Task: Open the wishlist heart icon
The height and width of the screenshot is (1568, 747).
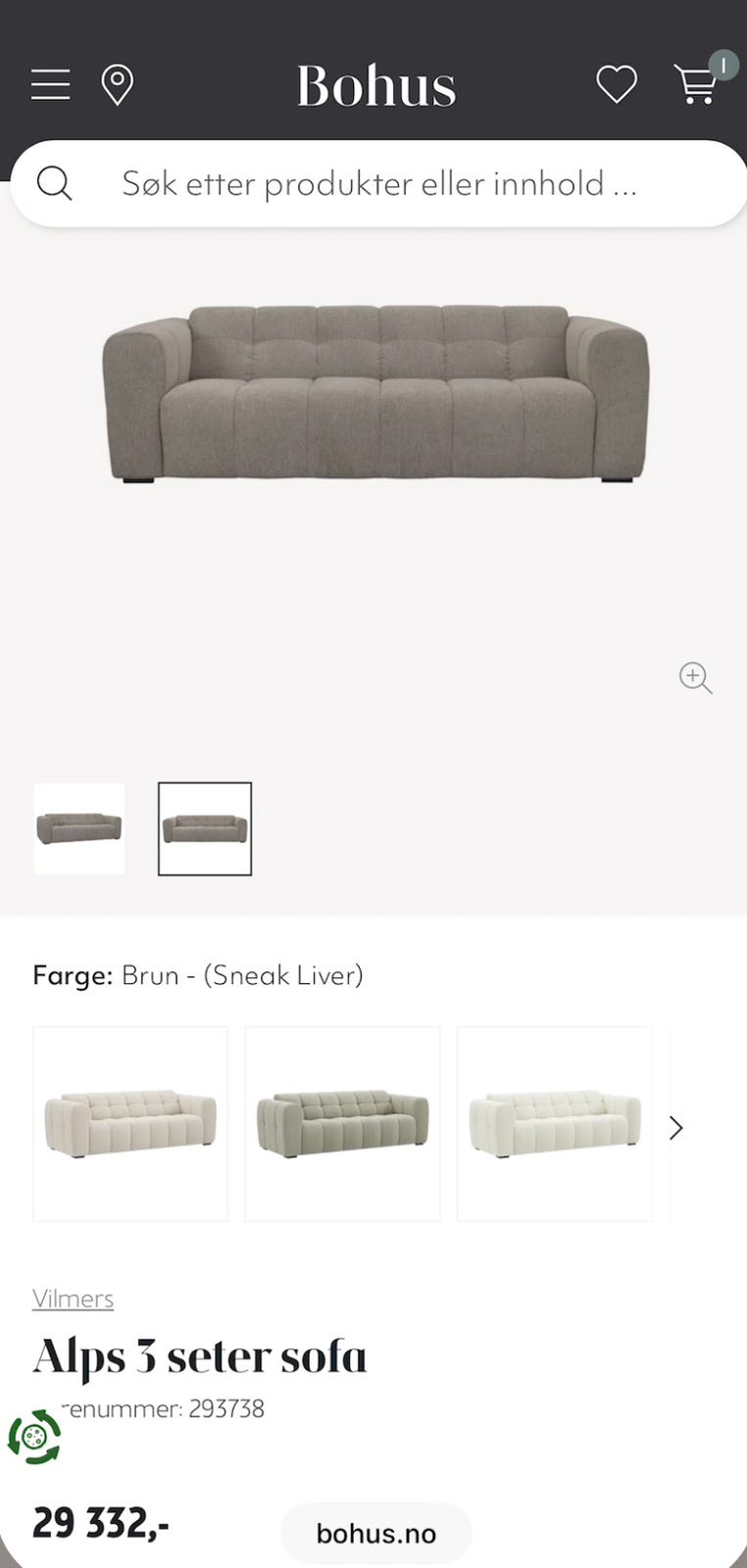Action: click(x=617, y=84)
